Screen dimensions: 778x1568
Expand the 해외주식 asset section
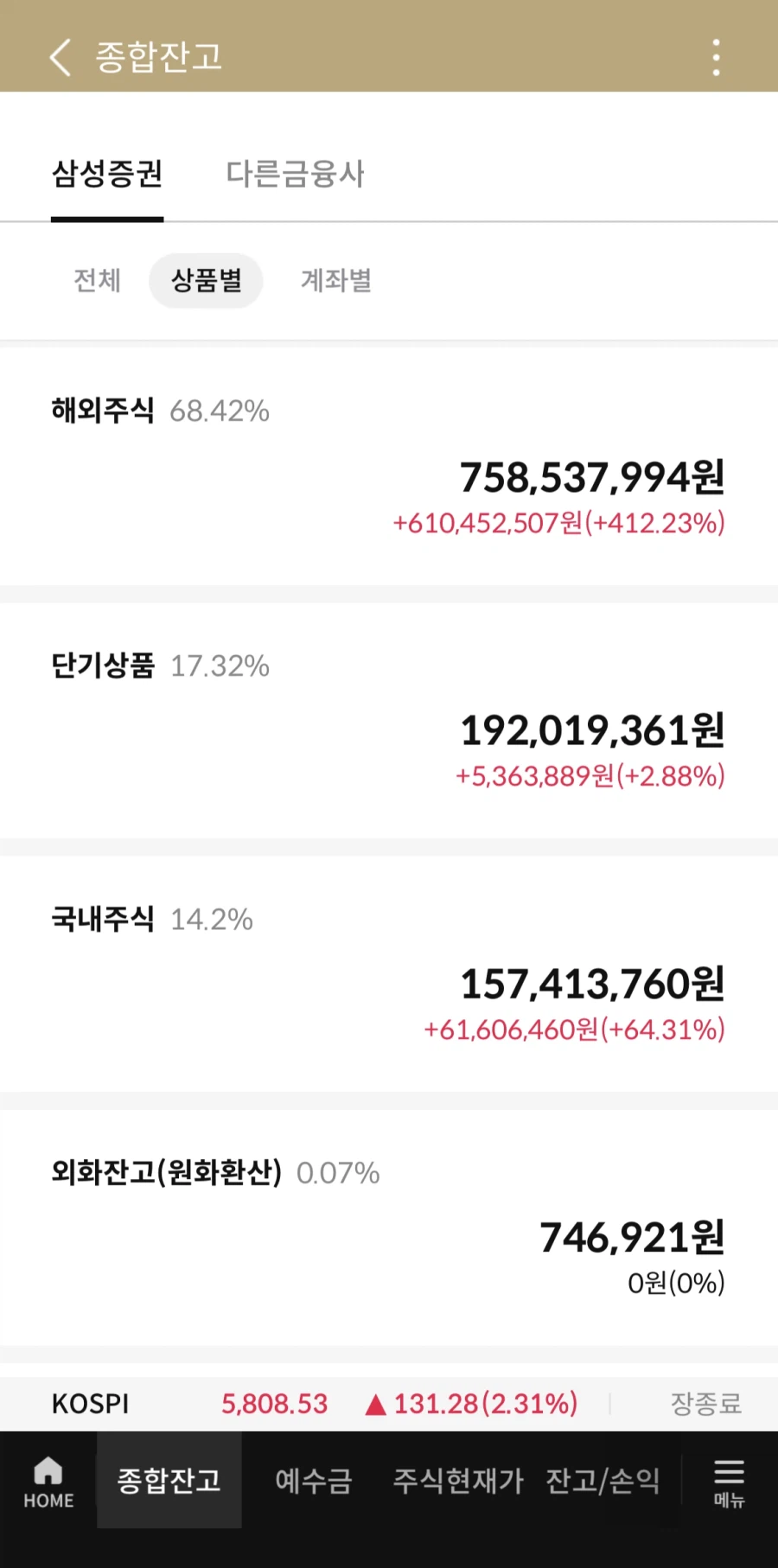(389, 467)
